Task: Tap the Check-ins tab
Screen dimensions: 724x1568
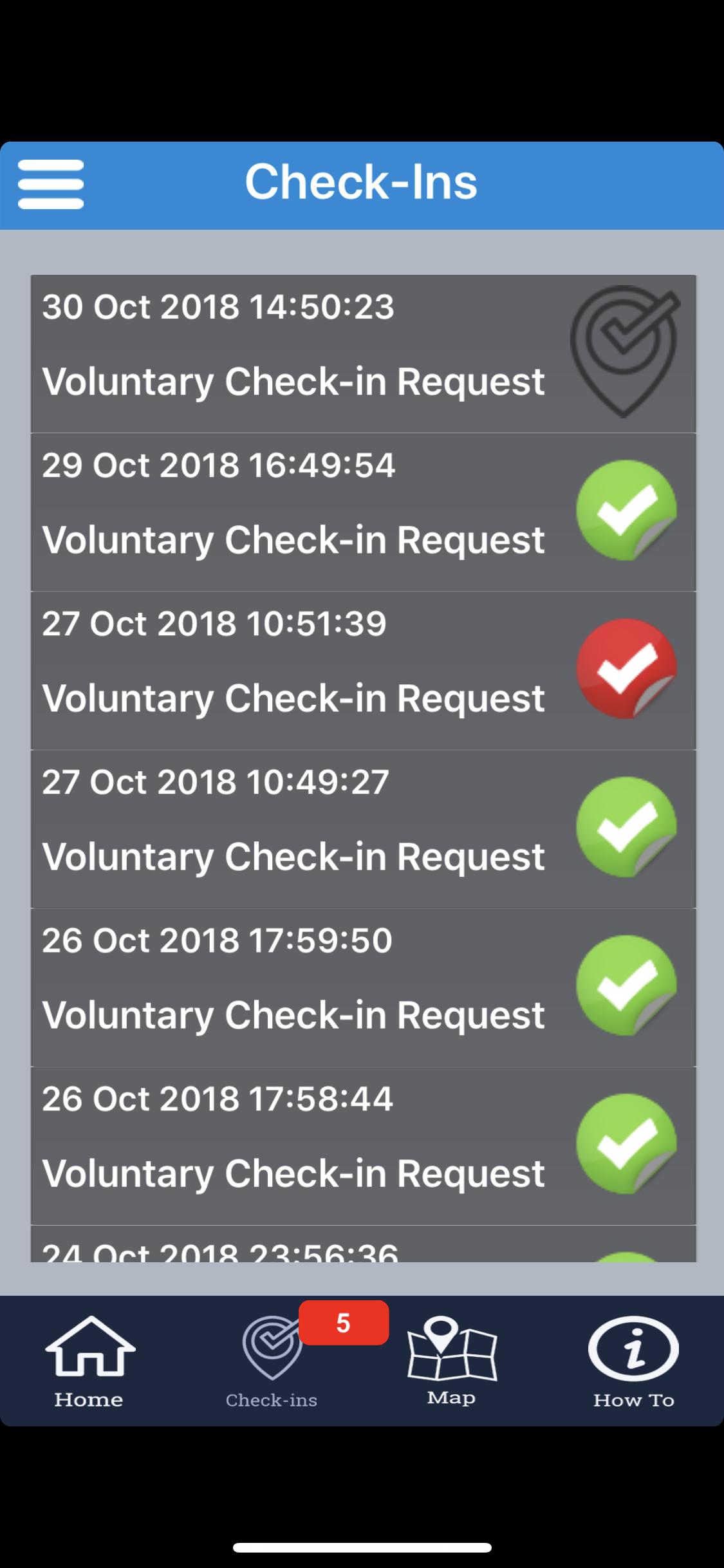Action: tap(272, 1361)
